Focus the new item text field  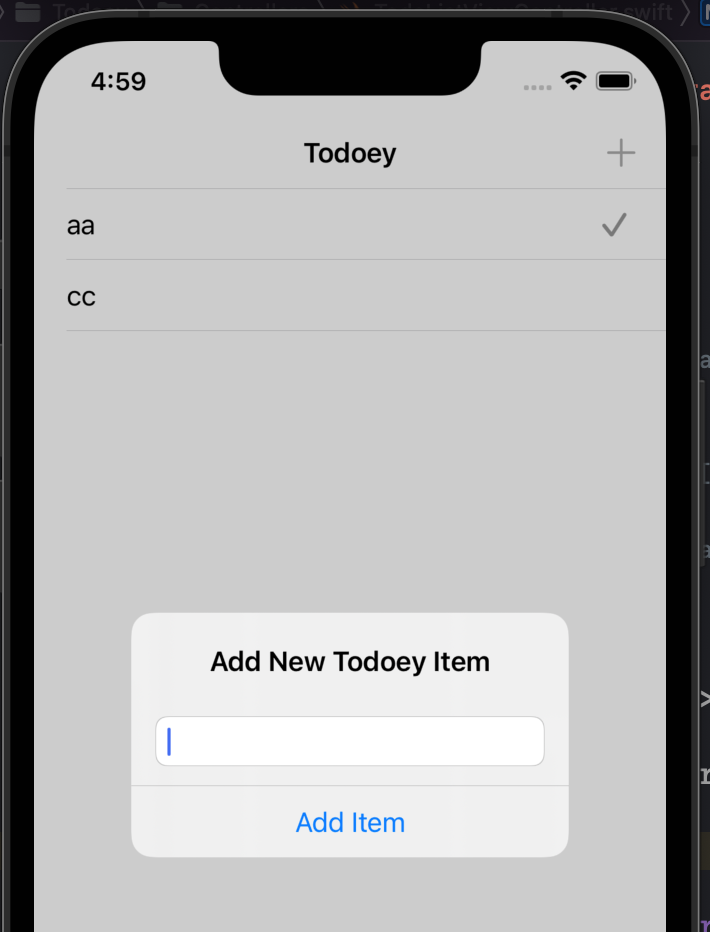pyautogui.click(x=350, y=741)
